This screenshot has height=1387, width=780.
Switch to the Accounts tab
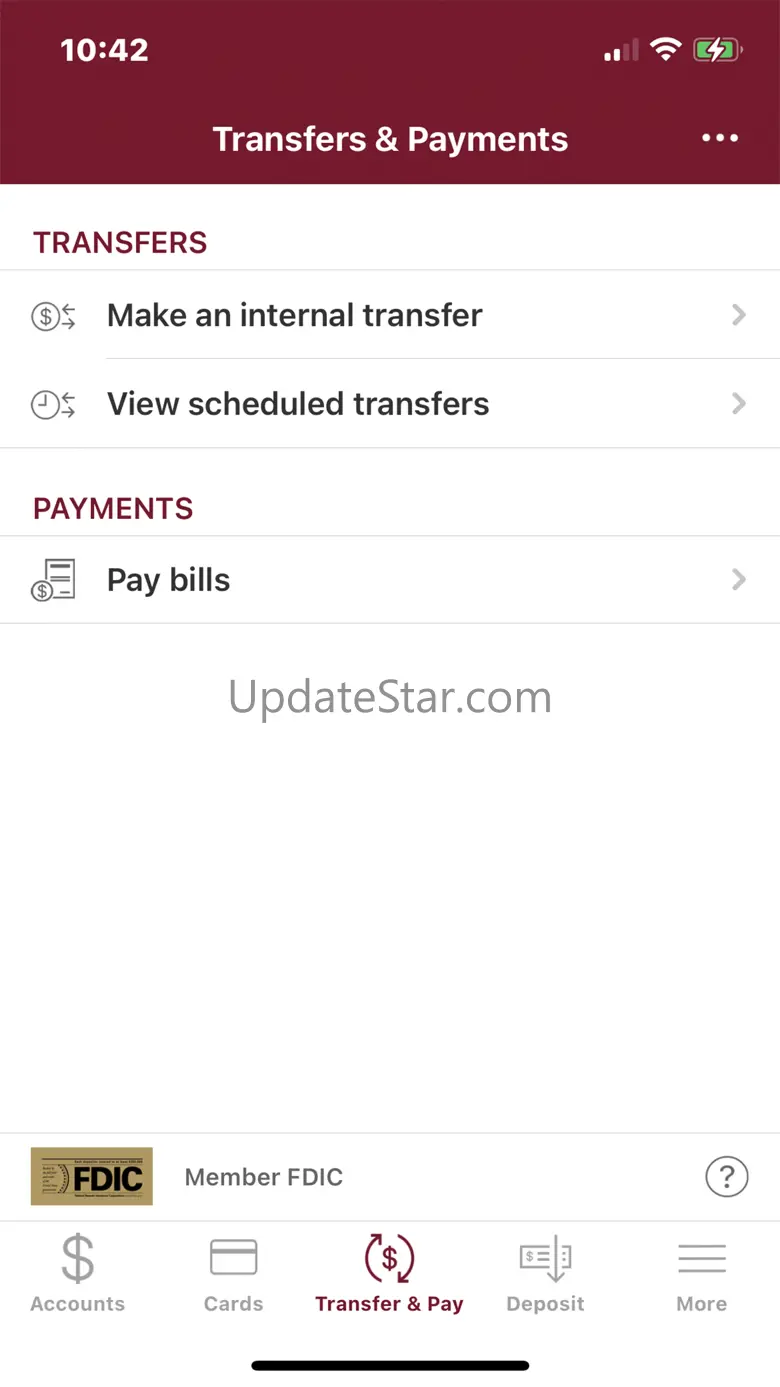78,1273
